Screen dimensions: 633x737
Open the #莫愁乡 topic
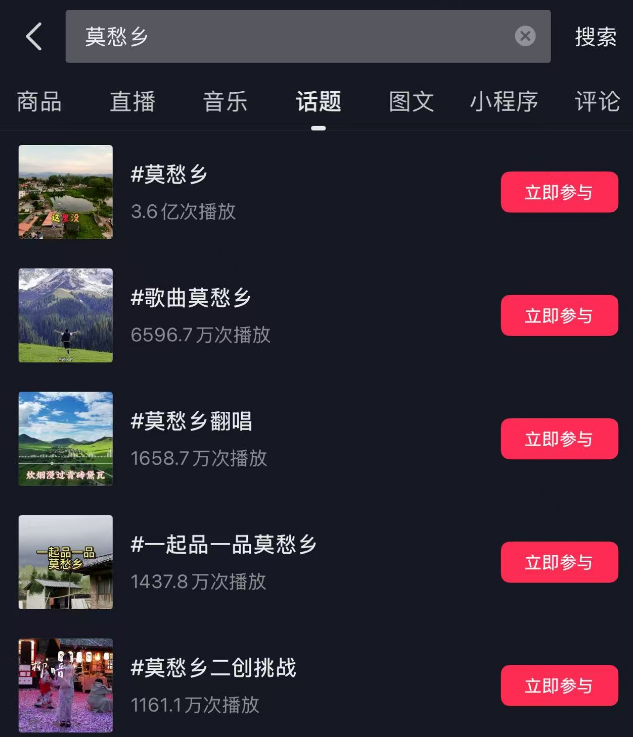[170, 175]
